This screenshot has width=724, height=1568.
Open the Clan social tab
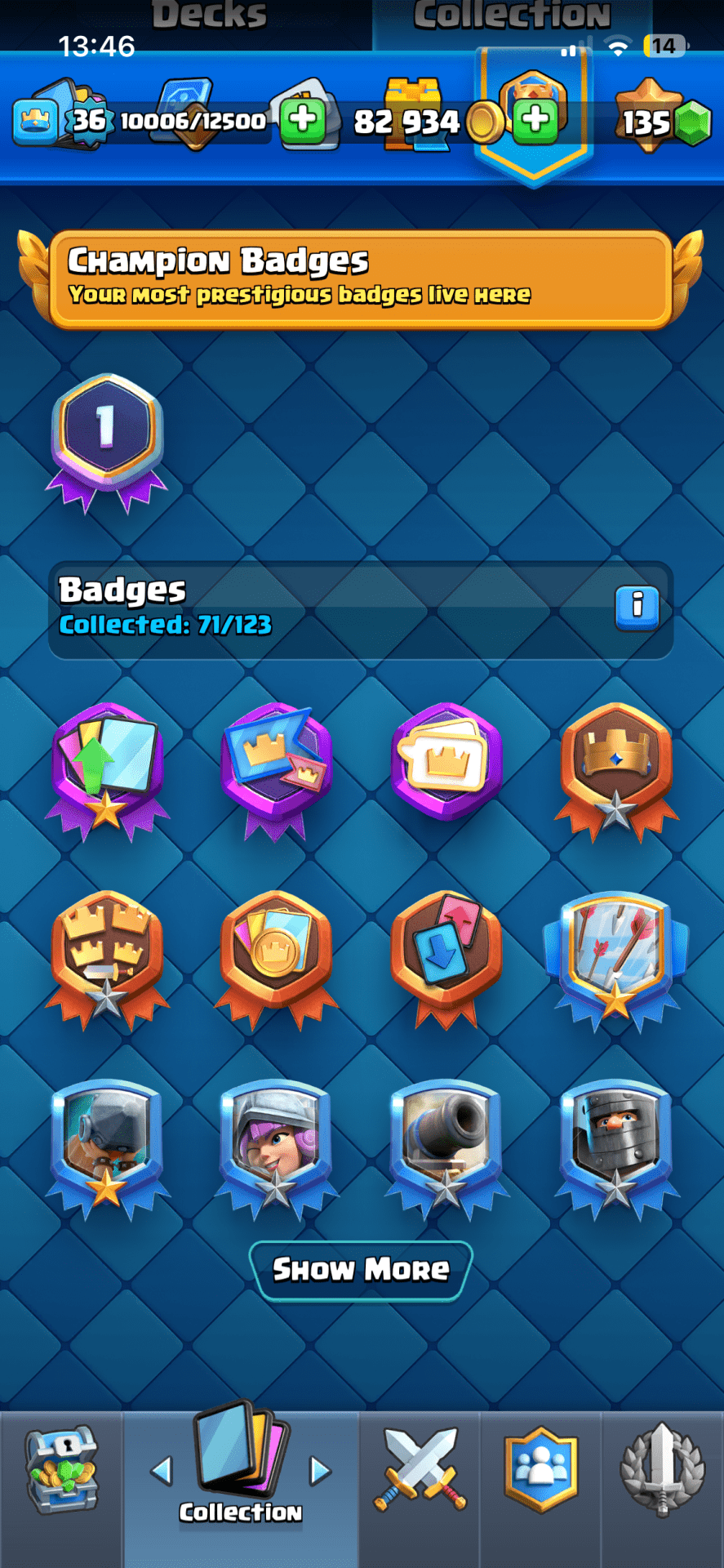pyautogui.click(x=541, y=1470)
